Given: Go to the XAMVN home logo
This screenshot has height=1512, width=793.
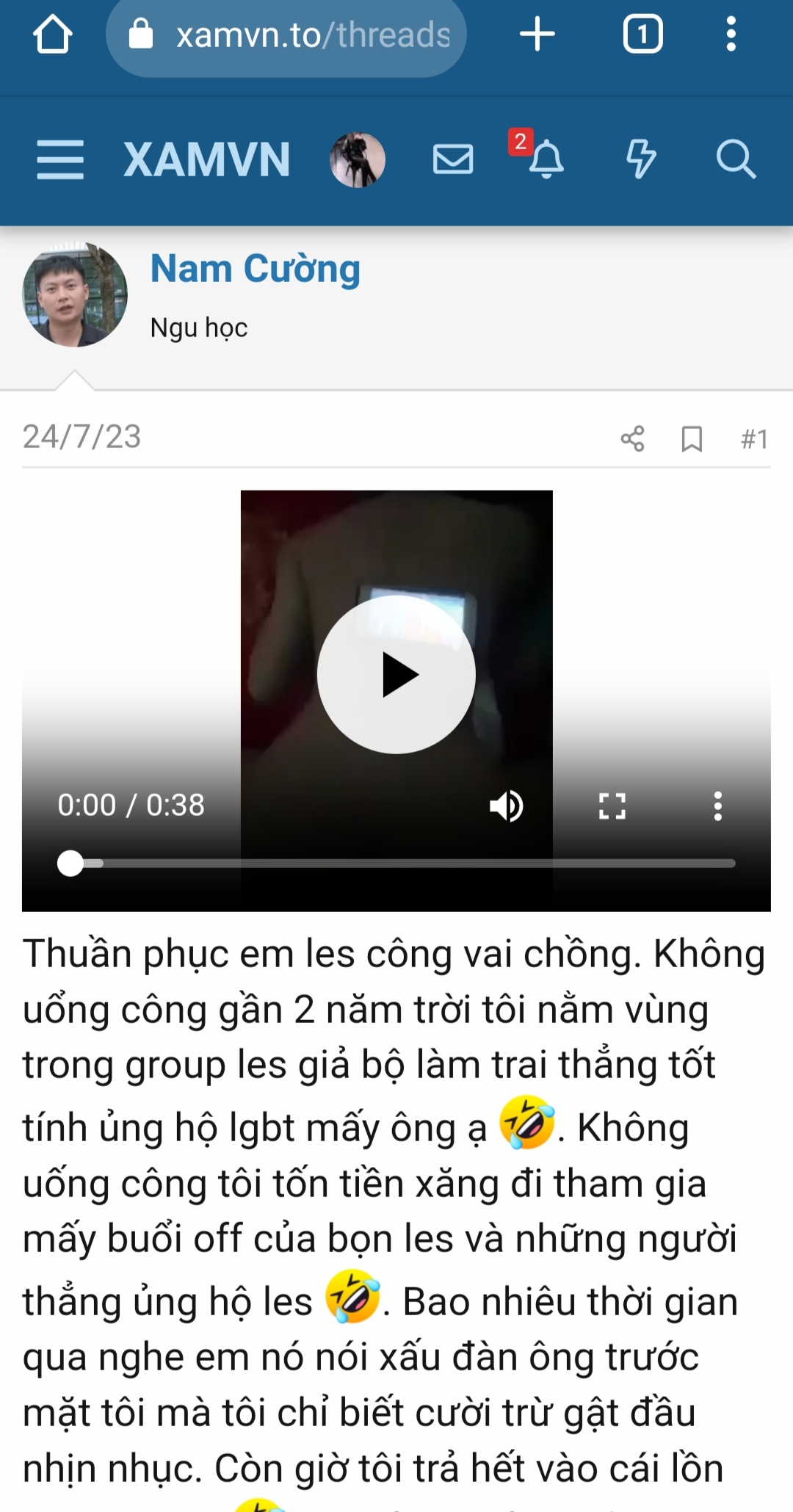Looking at the screenshot, I should 206,159.
